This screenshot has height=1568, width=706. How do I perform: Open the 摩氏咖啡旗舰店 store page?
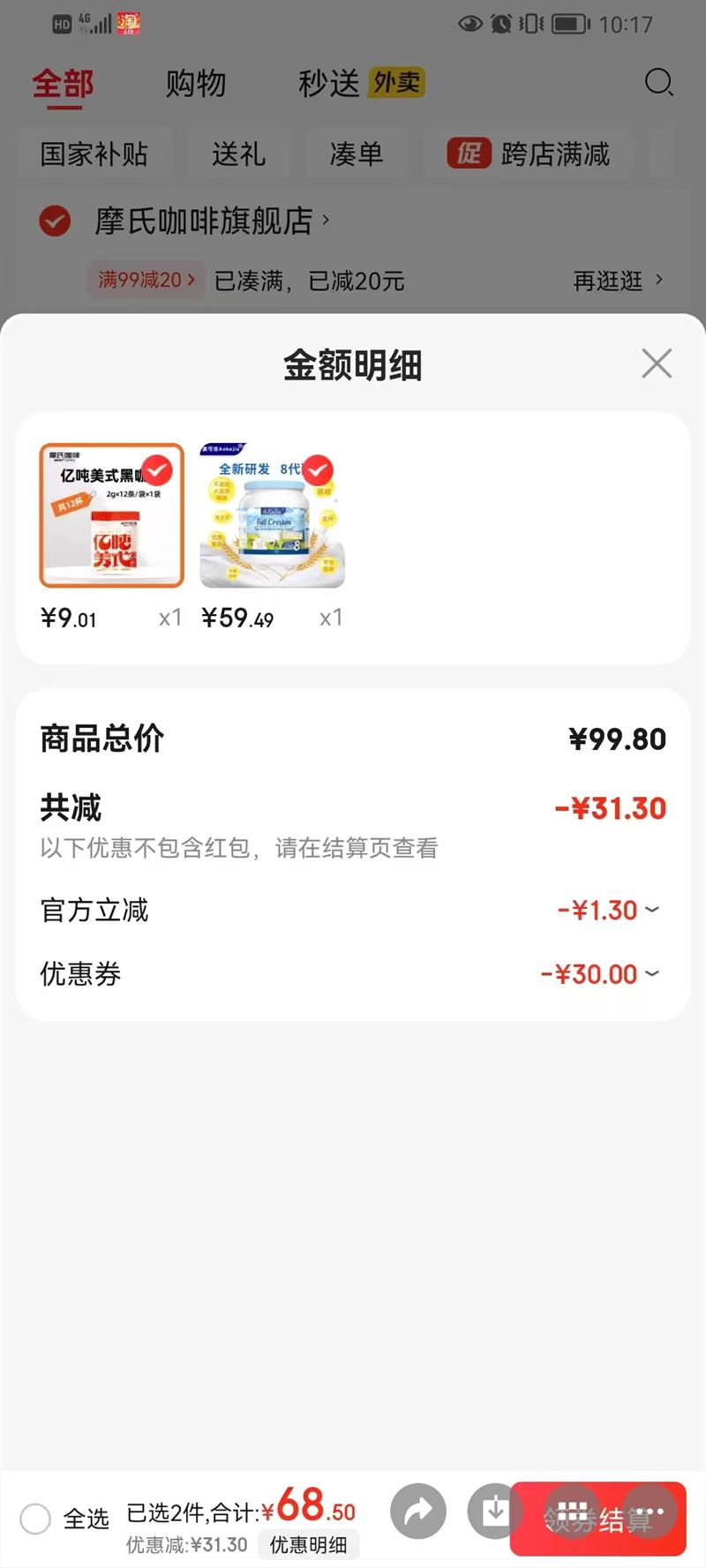pos(205,221)
